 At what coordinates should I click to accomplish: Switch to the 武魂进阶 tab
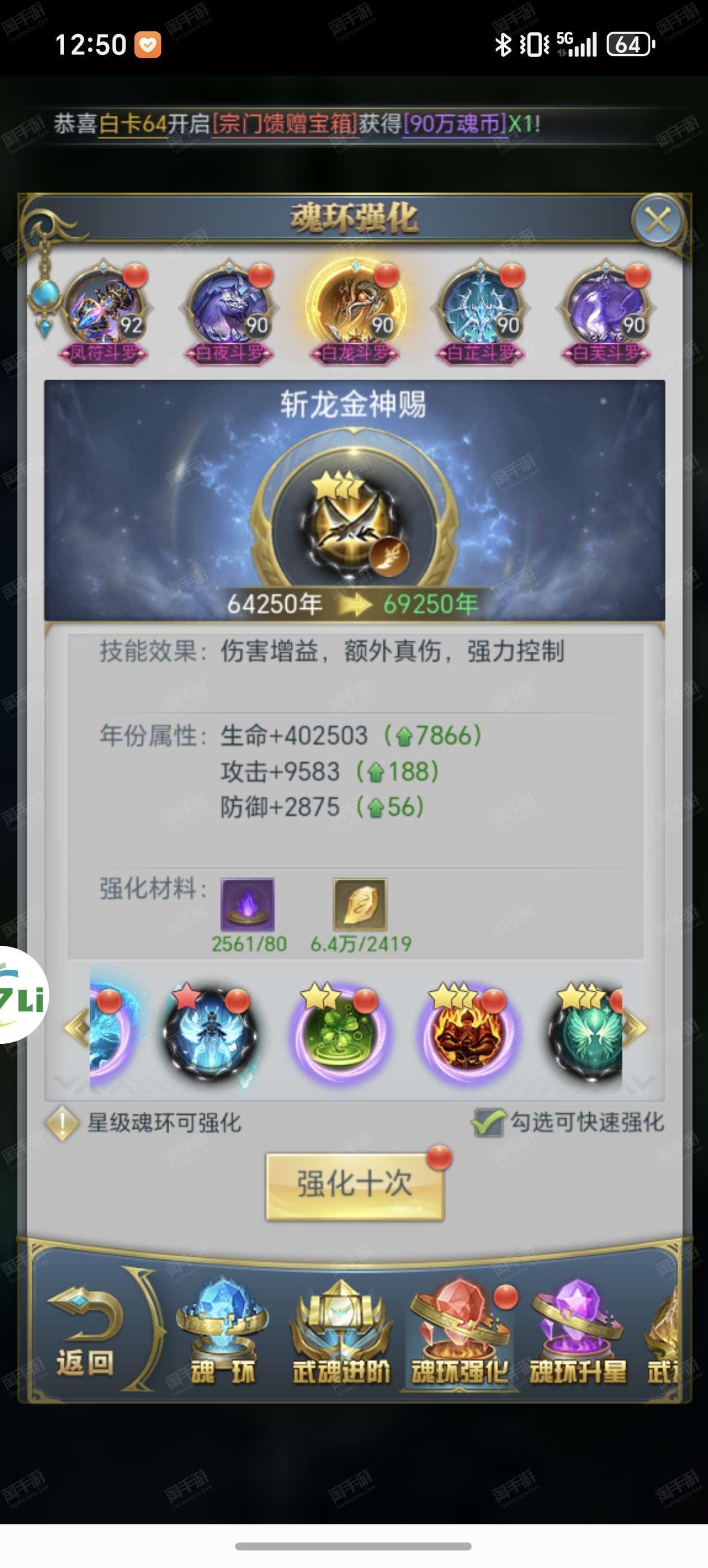341,1331
